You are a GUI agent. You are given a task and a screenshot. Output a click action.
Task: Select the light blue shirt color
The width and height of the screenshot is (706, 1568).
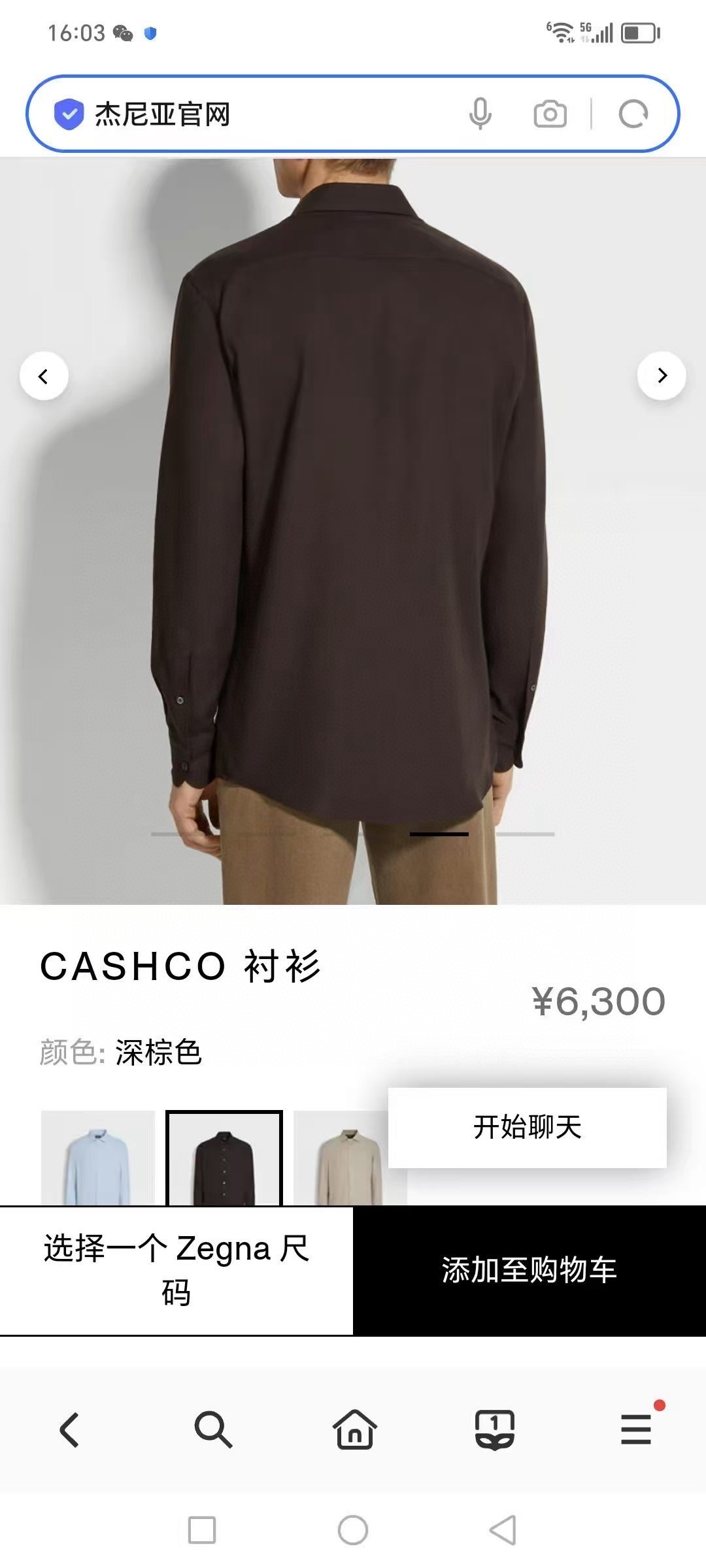pyautogui.click(x=98, y=1158)
